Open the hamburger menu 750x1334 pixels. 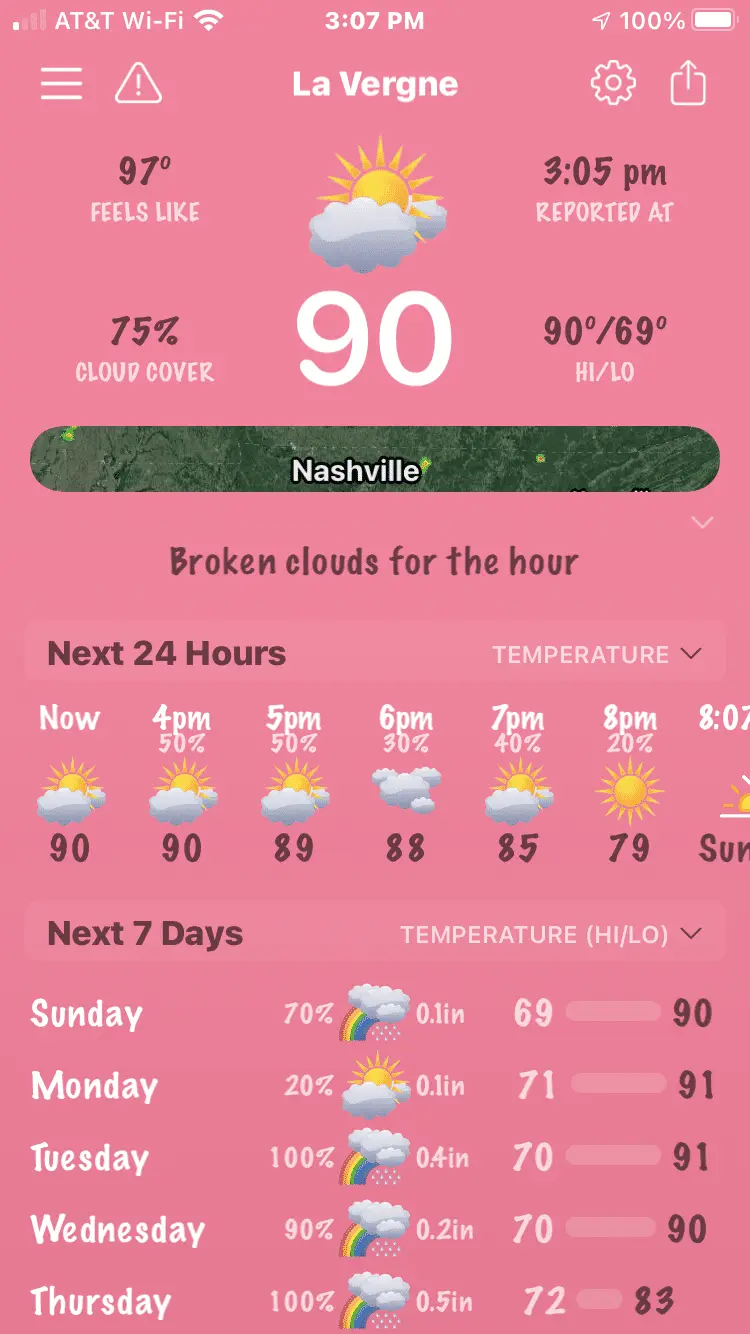point(61,84)
